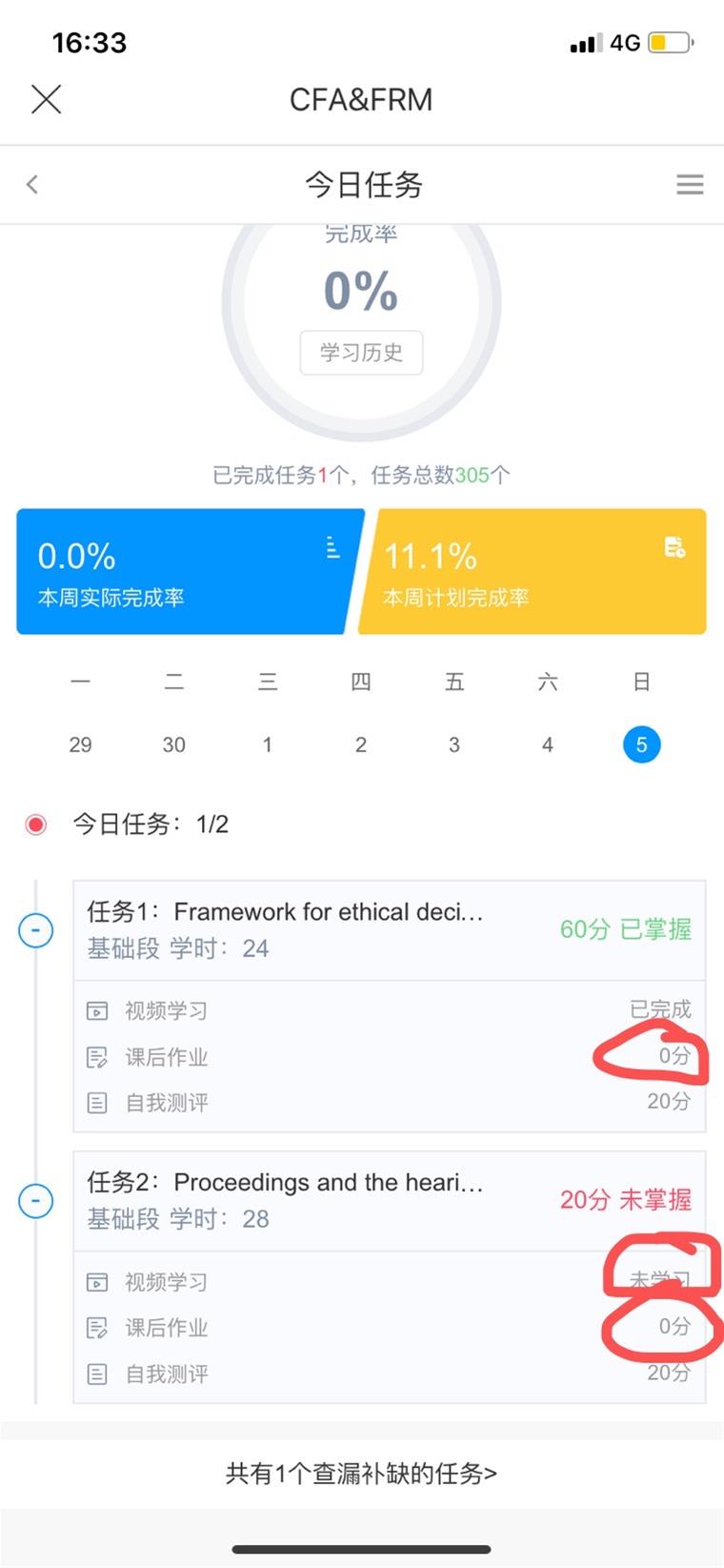
Task: Collapse 任务1 with the minus icon
Action: pyautogui.click(x=36, y=929)
